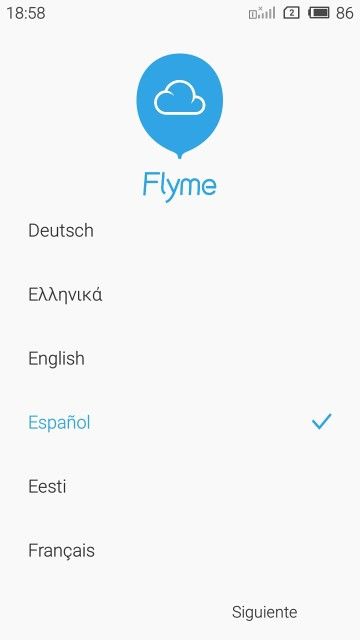
Task: Tap the selected Español option
Action: point(180,422)
